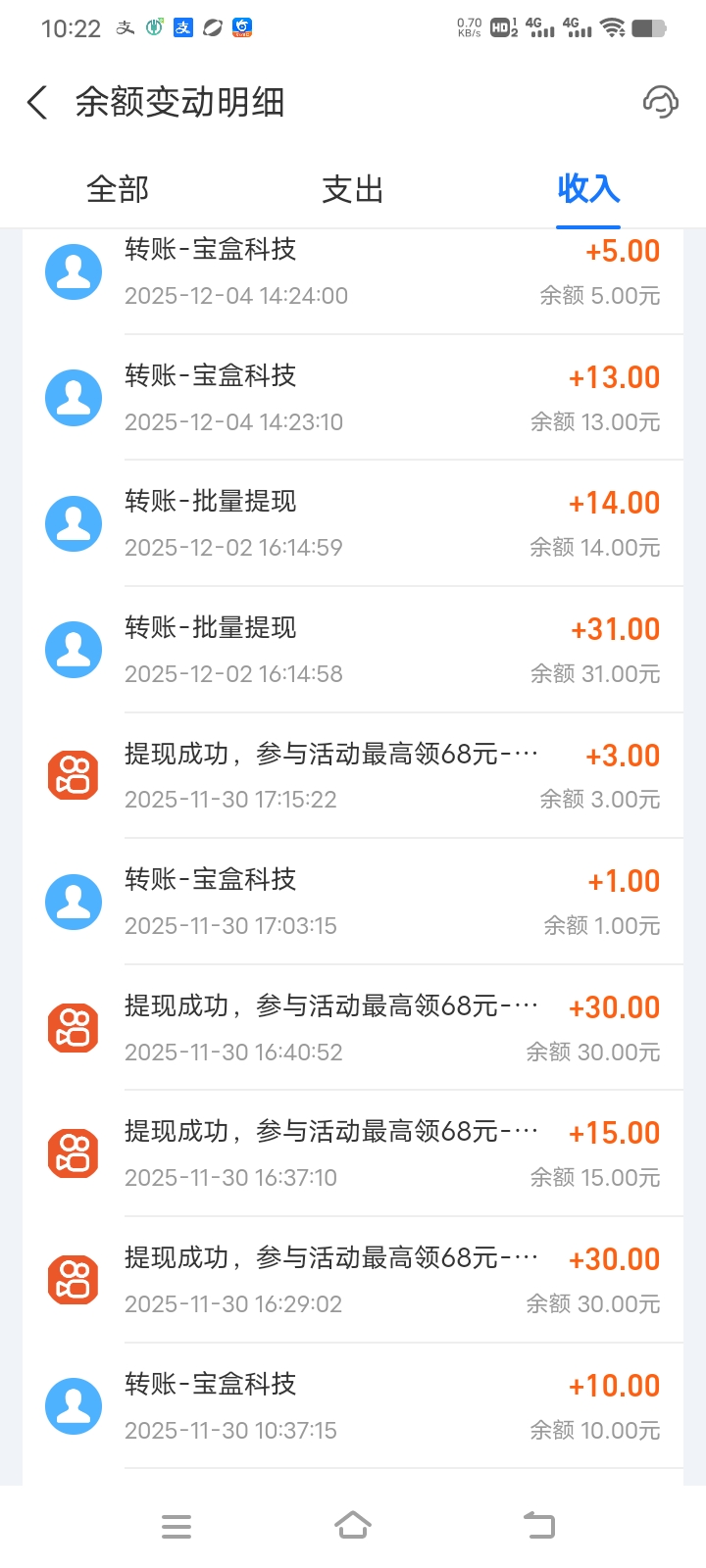Open recent apps from navigation bar

(176, 1526)
